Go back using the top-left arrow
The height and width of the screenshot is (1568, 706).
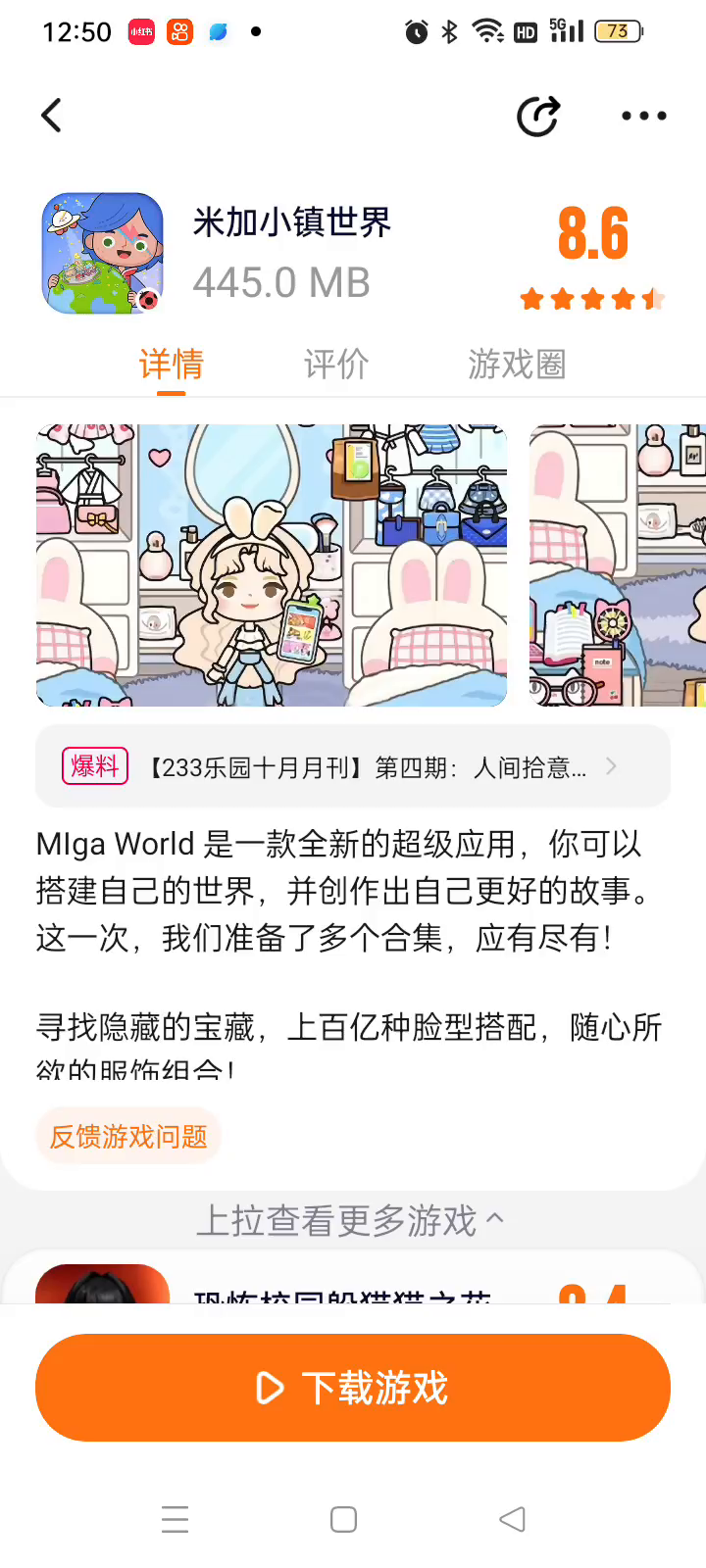click(52, 116)
